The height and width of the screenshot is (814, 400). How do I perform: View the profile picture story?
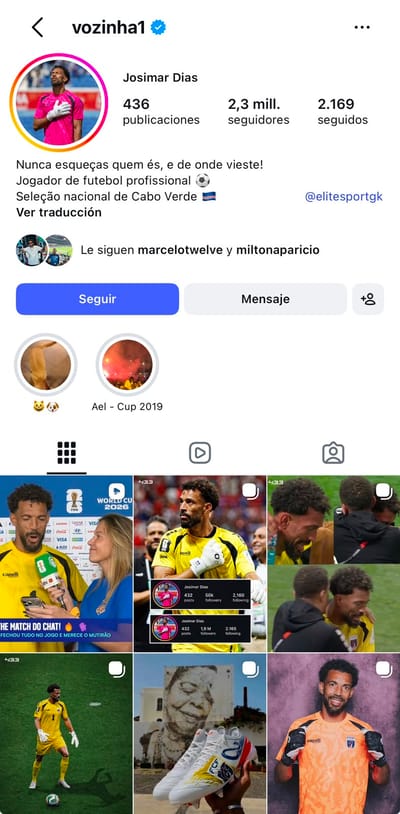59,102
